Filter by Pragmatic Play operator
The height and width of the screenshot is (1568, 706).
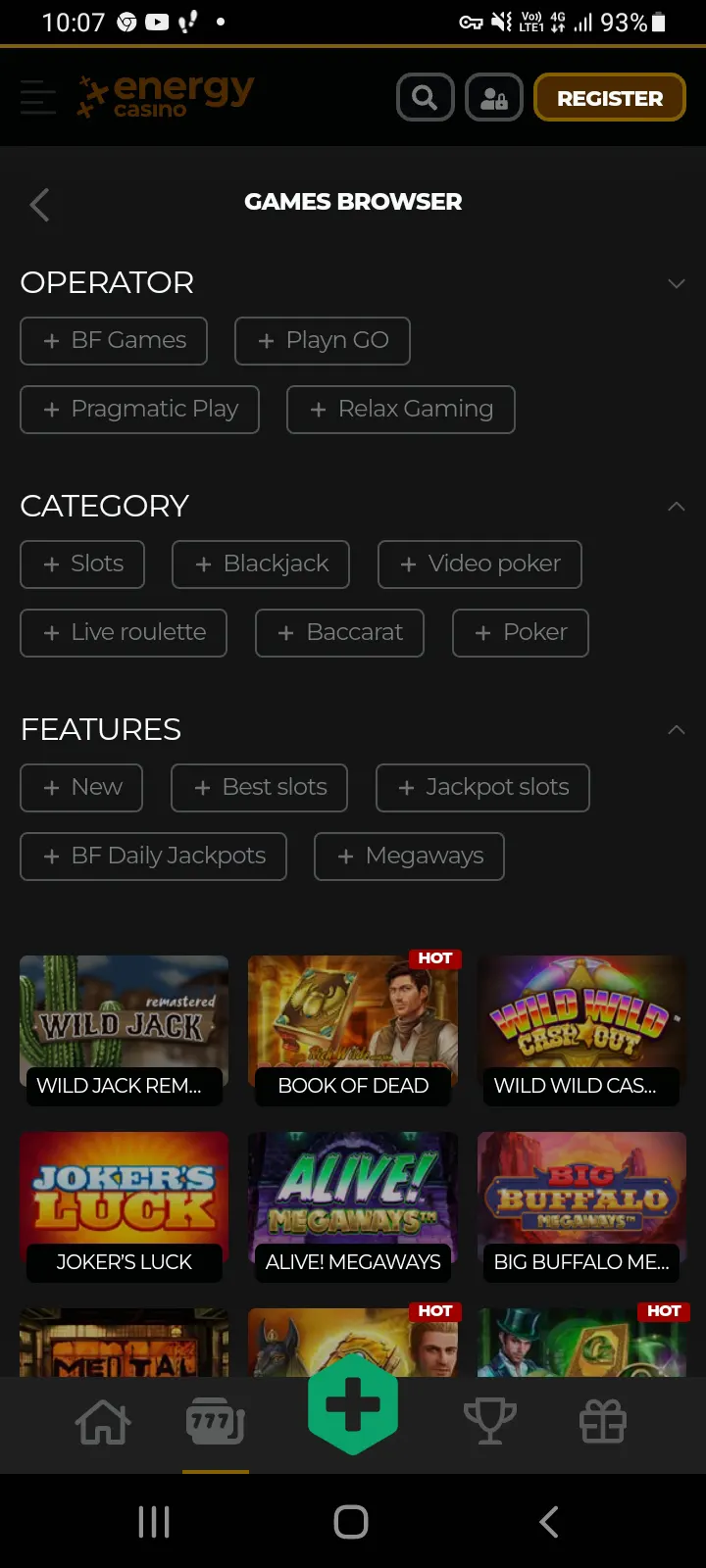139,409
